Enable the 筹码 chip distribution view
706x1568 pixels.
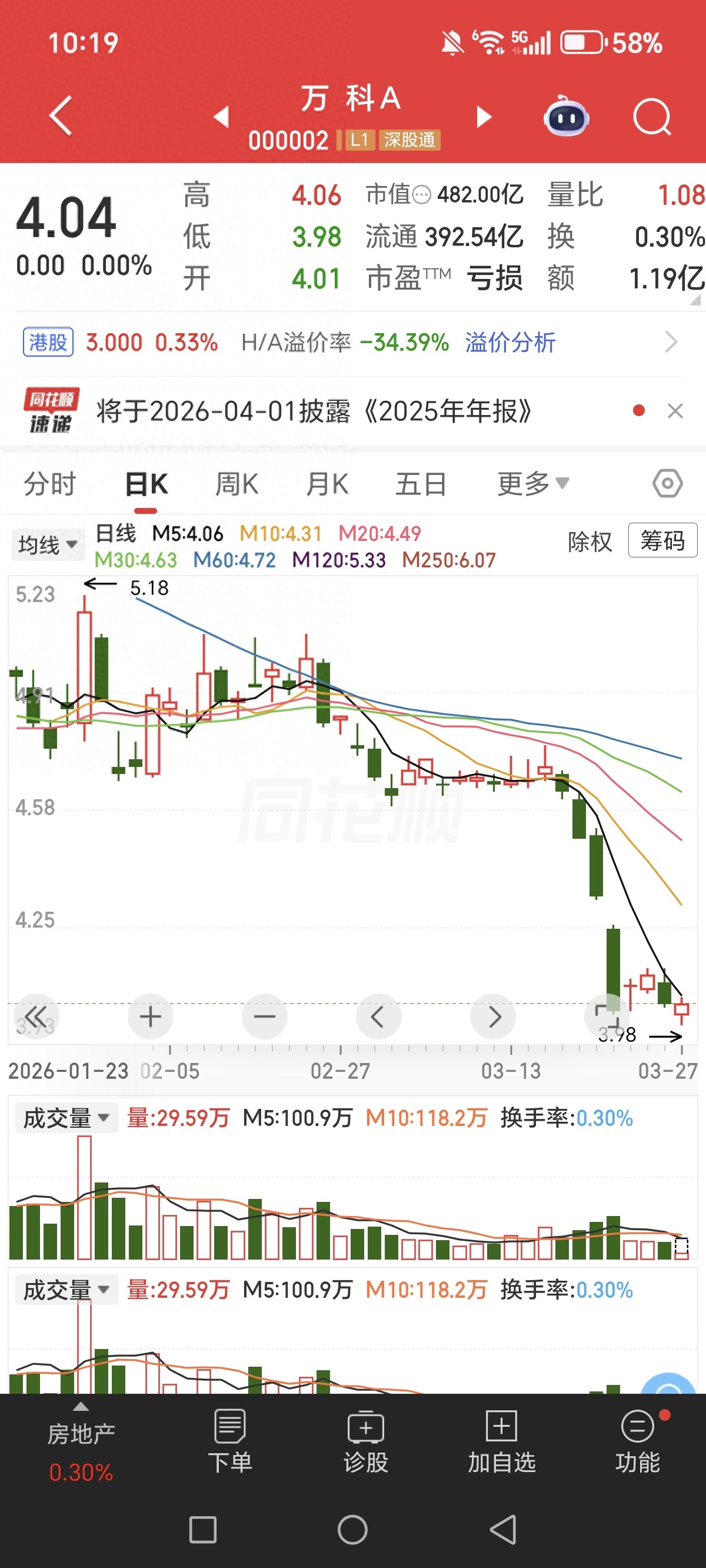click(662, 540)
